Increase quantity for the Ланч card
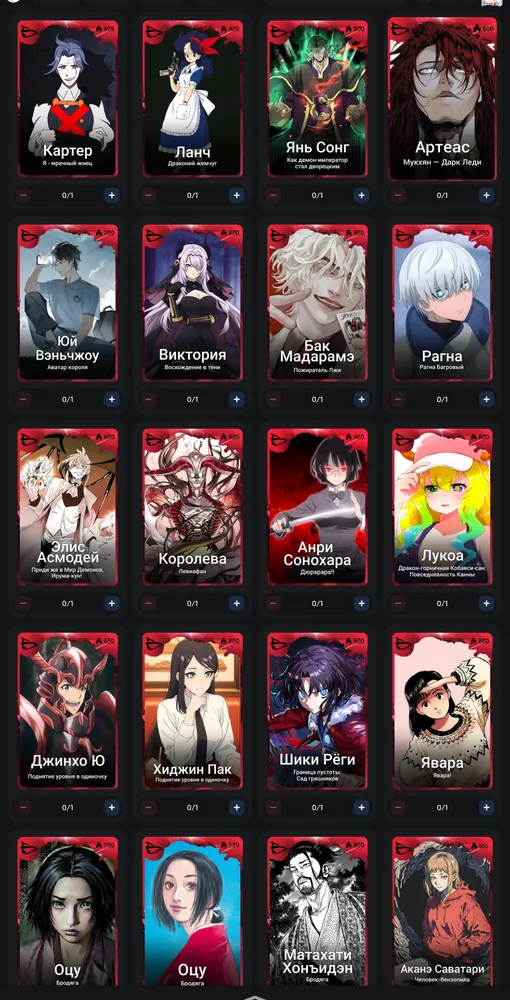The height and width of the screenshot is (1000, 510). (237, 195)
